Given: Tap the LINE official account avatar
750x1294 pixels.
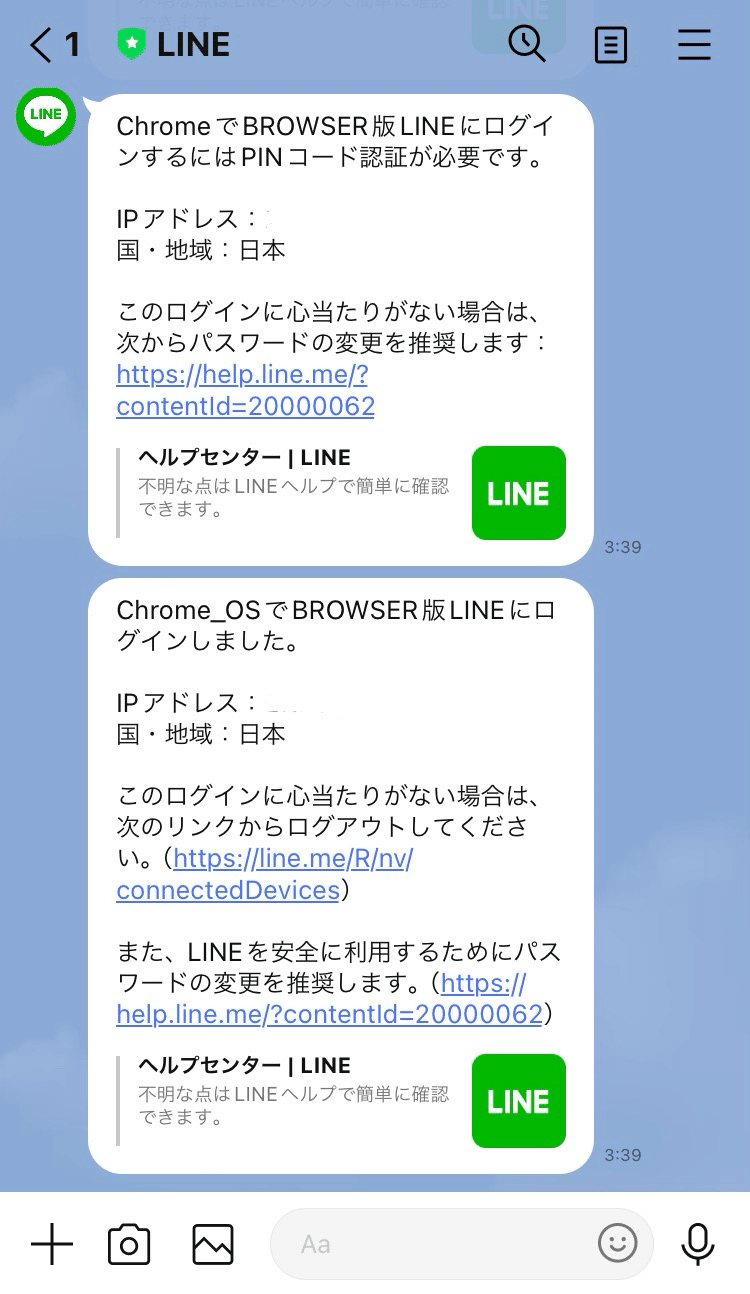Looking at the screenshot, I should (x=46, y=116).
